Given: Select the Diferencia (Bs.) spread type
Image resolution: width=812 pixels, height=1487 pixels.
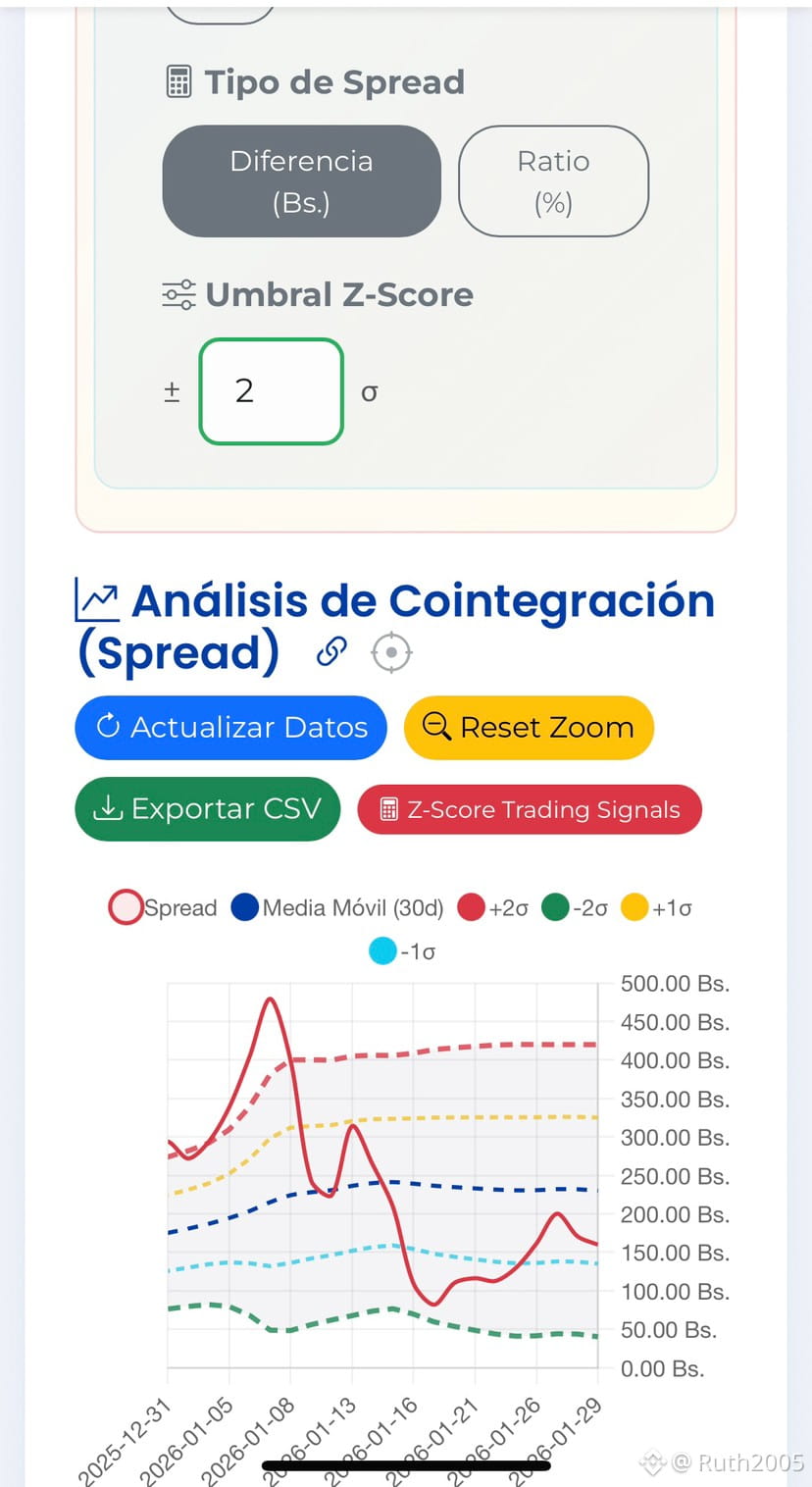Looking at the screenshot, I should [301, 181].
